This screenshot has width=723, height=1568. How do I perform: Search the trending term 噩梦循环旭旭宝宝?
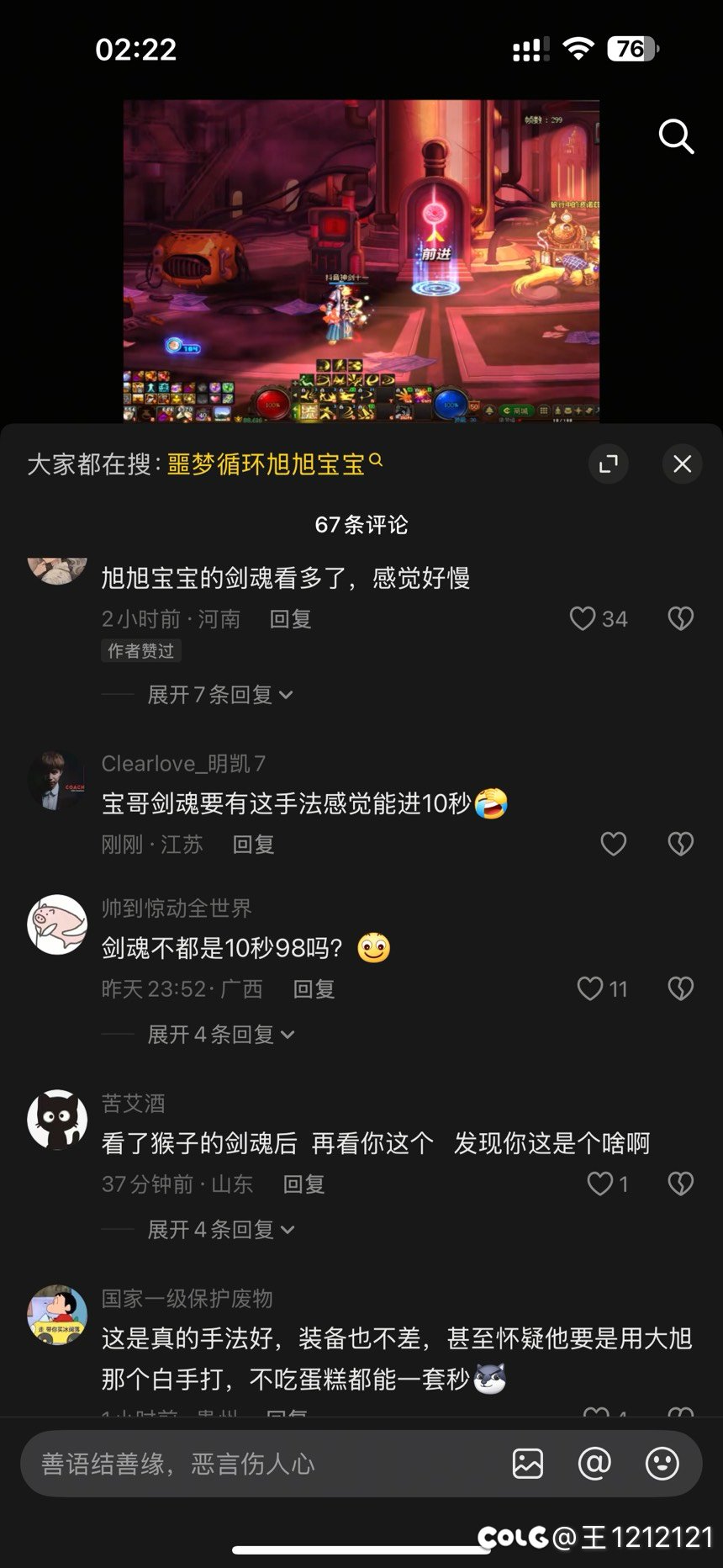point(274,464)
